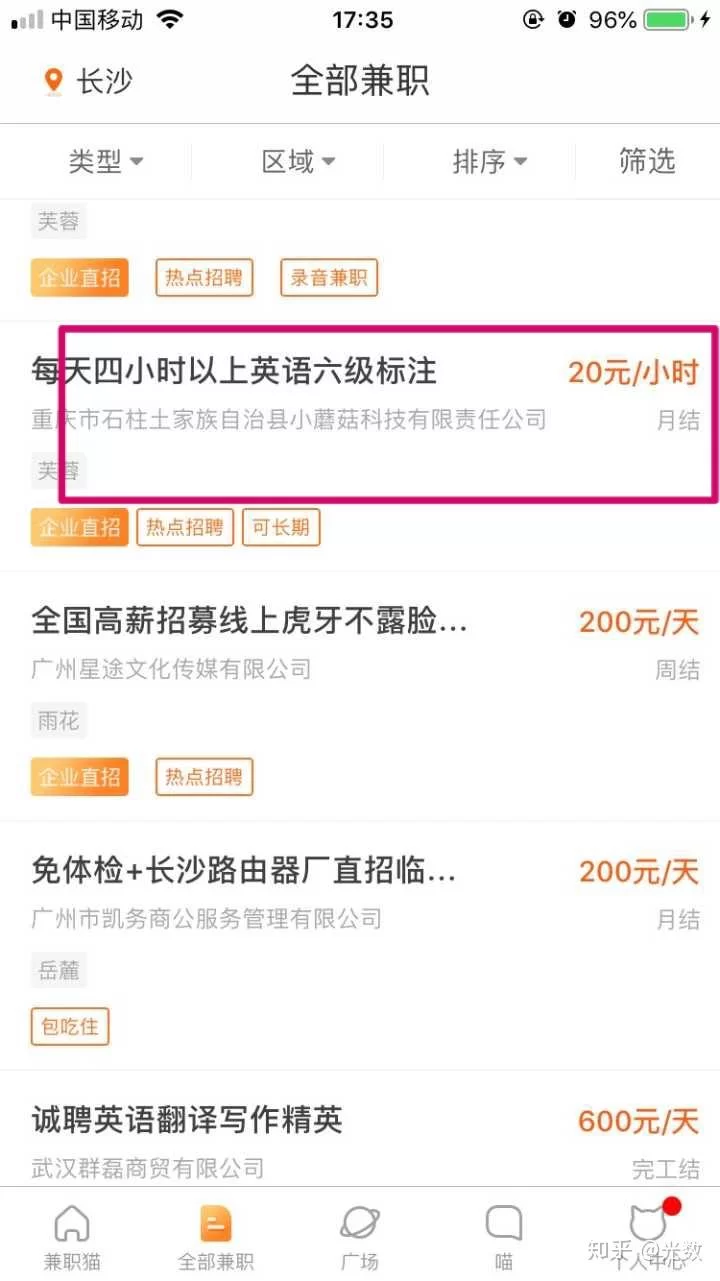720x1281 pixels.
Task: Open the 个人中心 profile tab
Action: click(x=648, y=1237)
